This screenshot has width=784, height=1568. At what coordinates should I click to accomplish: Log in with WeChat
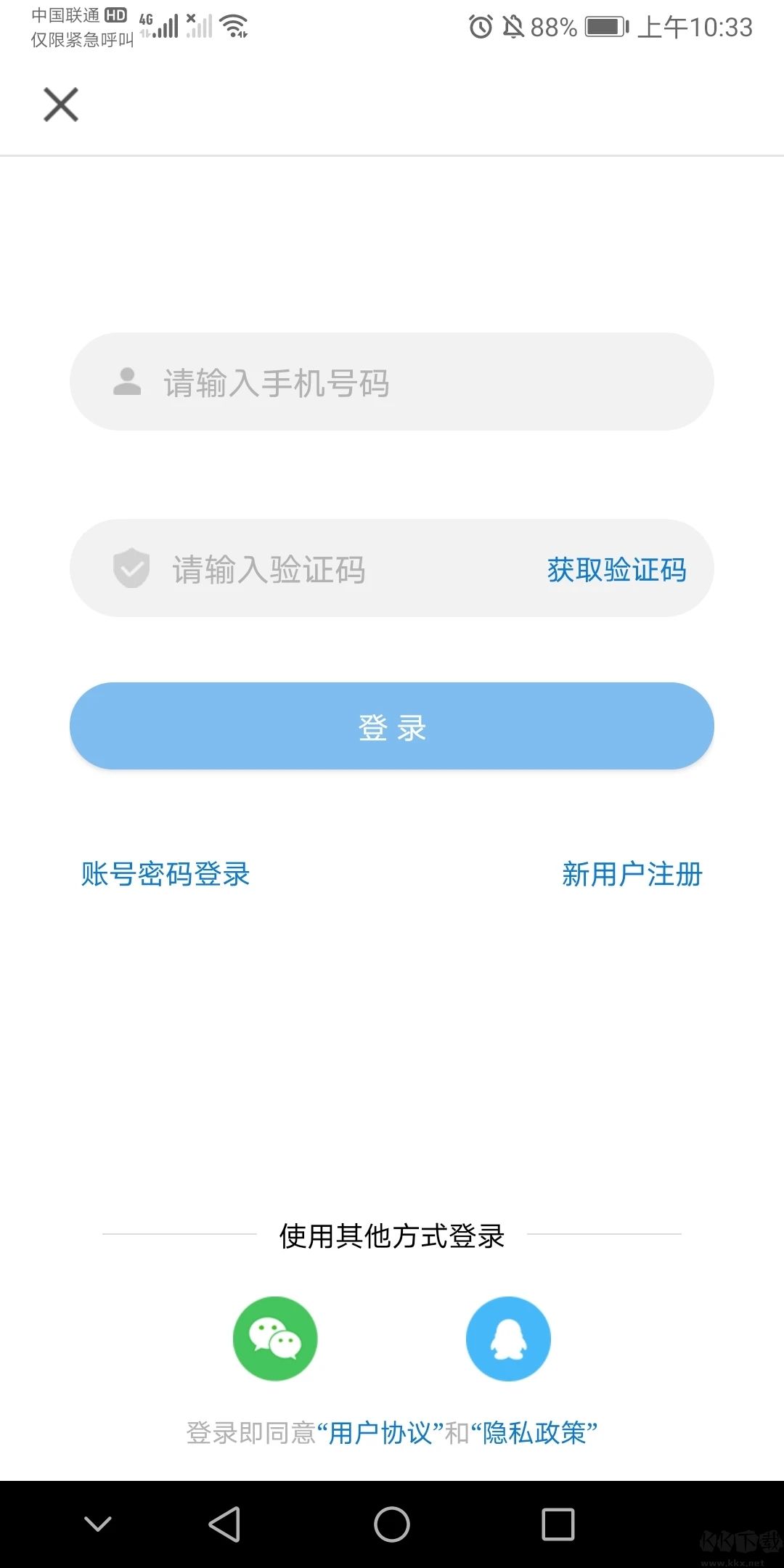coord(275,1338)
